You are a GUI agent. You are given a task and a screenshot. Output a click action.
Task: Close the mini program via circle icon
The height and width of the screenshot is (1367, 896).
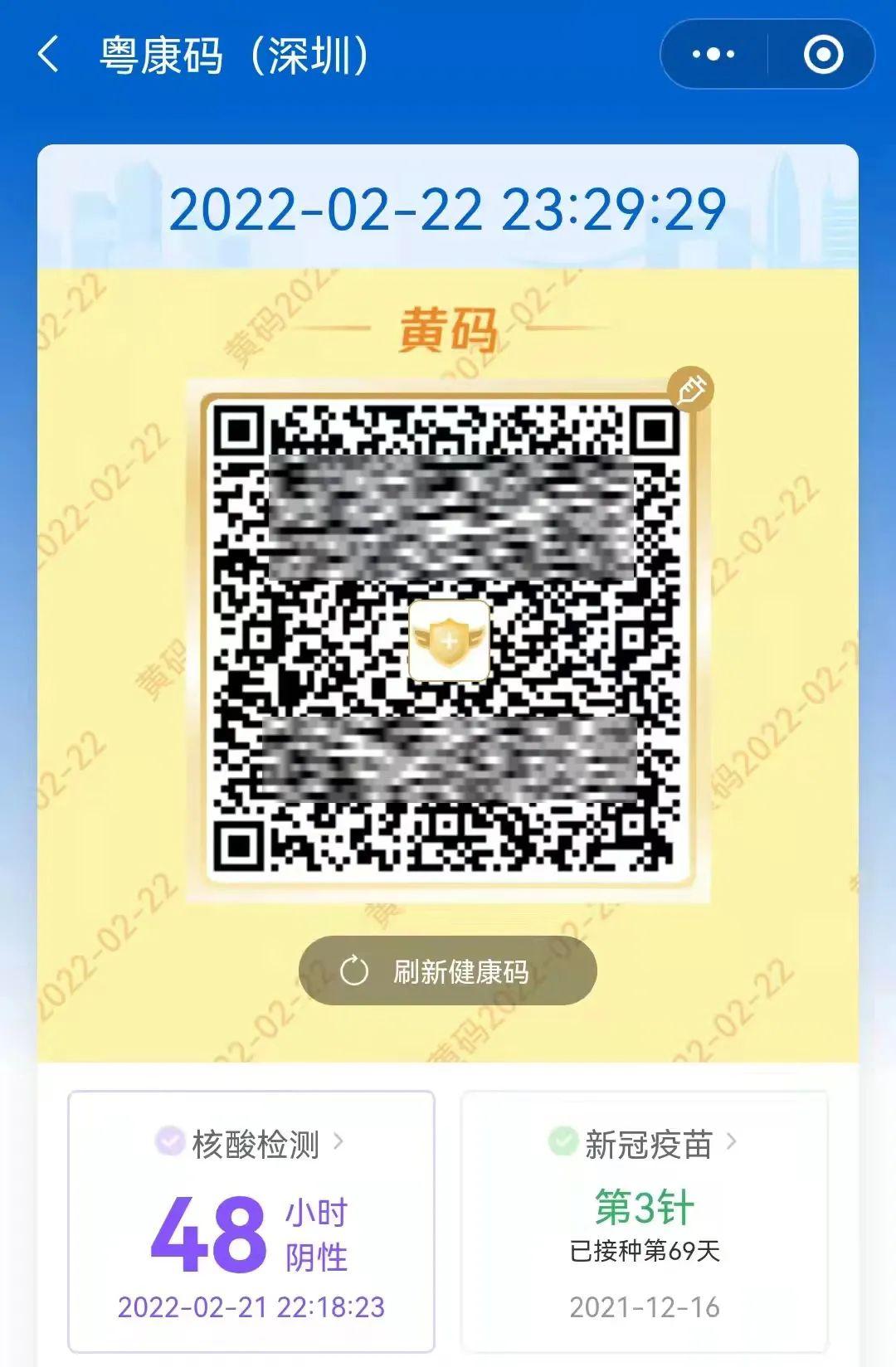tap(823, 55)
